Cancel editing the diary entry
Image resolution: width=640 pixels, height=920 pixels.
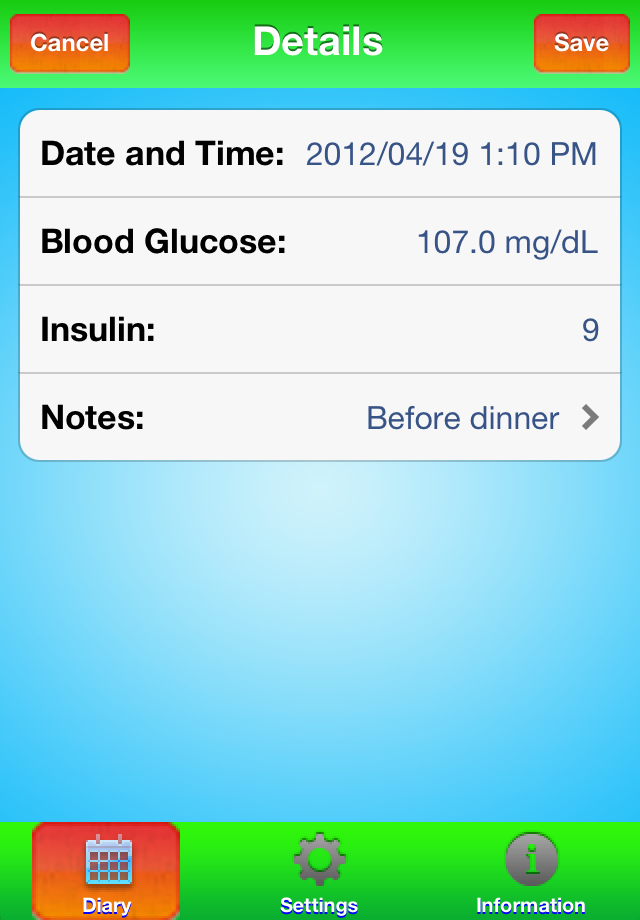[x=70, y=43]
